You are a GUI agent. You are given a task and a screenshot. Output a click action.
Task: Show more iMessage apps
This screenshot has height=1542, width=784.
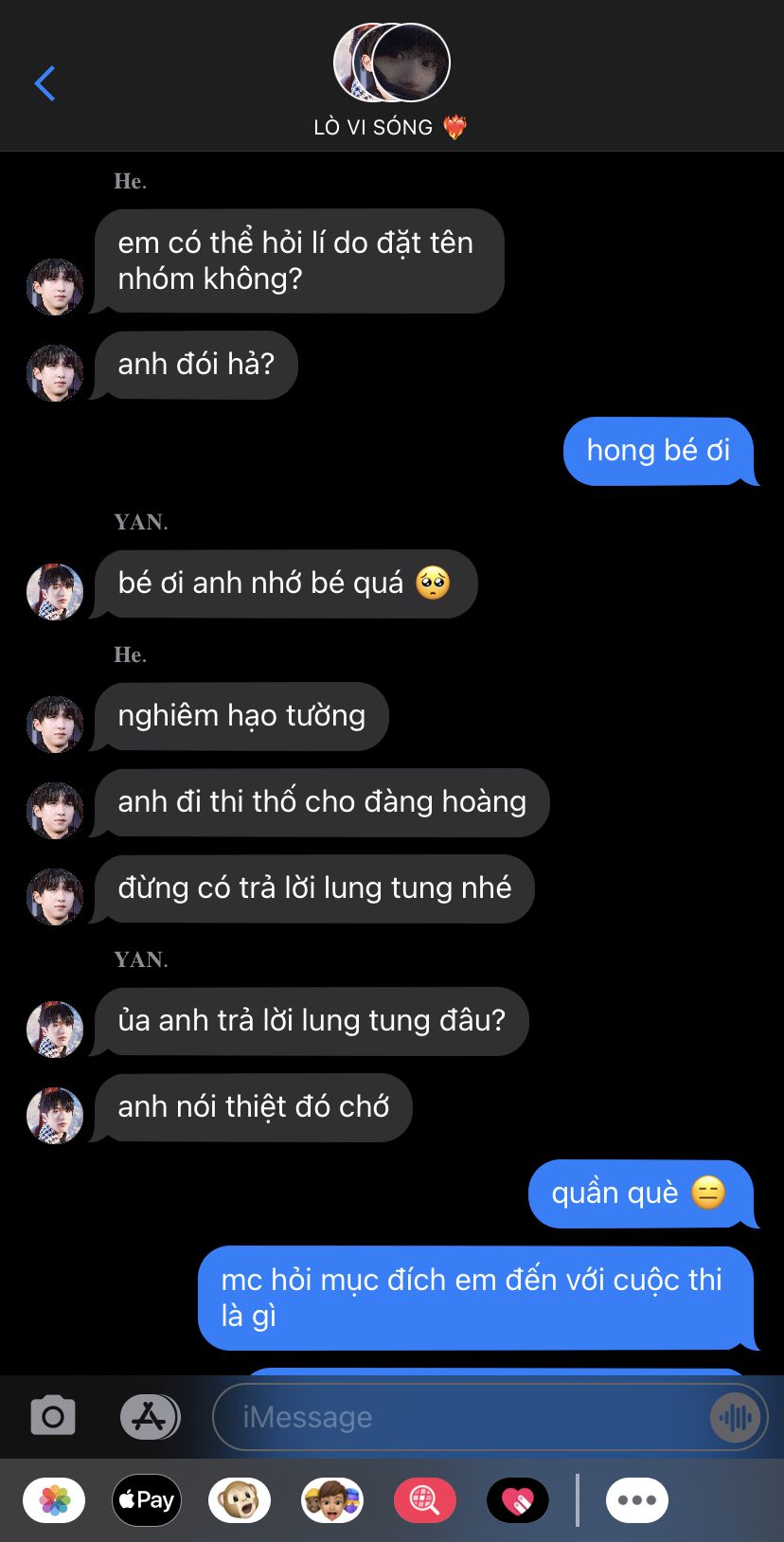tap(637, 1500)
